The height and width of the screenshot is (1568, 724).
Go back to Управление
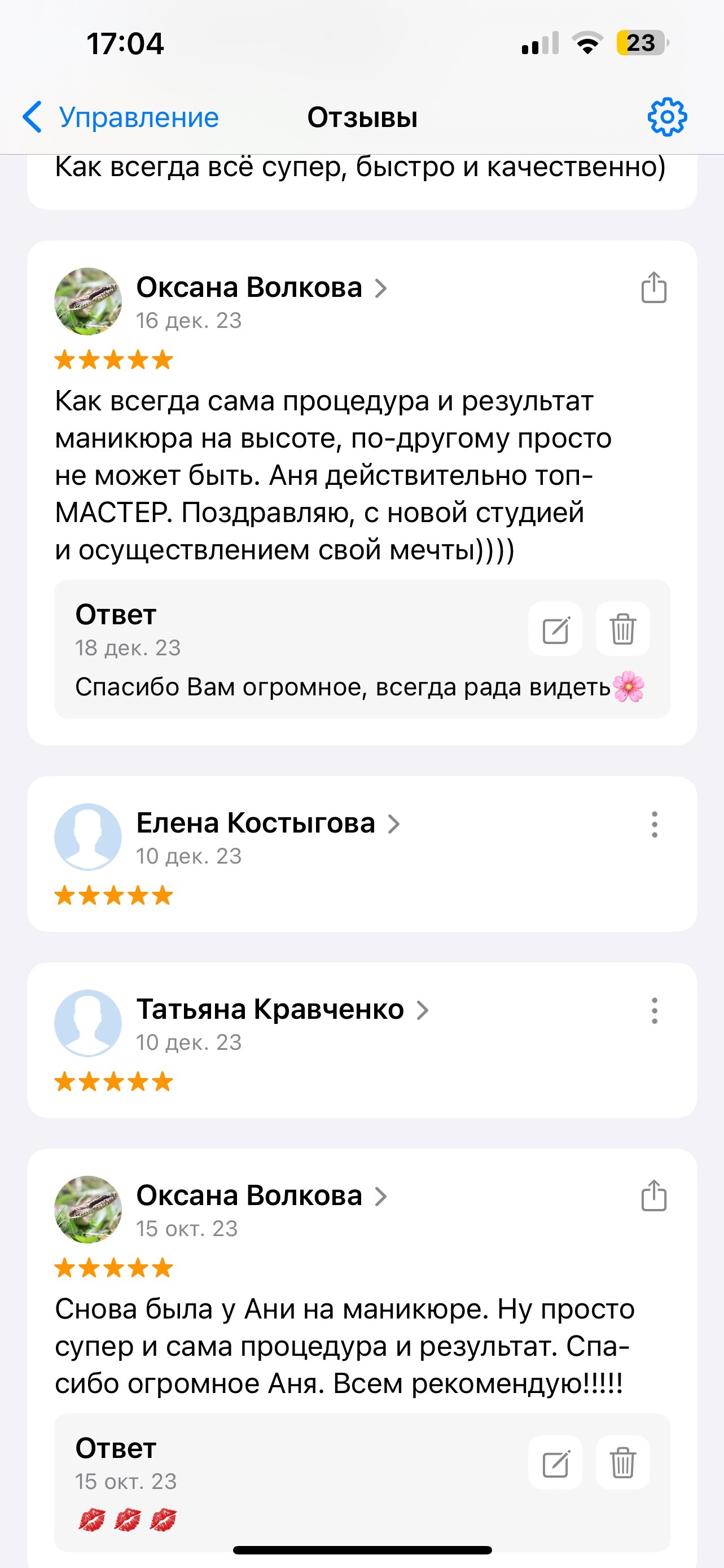click(120, 117)
